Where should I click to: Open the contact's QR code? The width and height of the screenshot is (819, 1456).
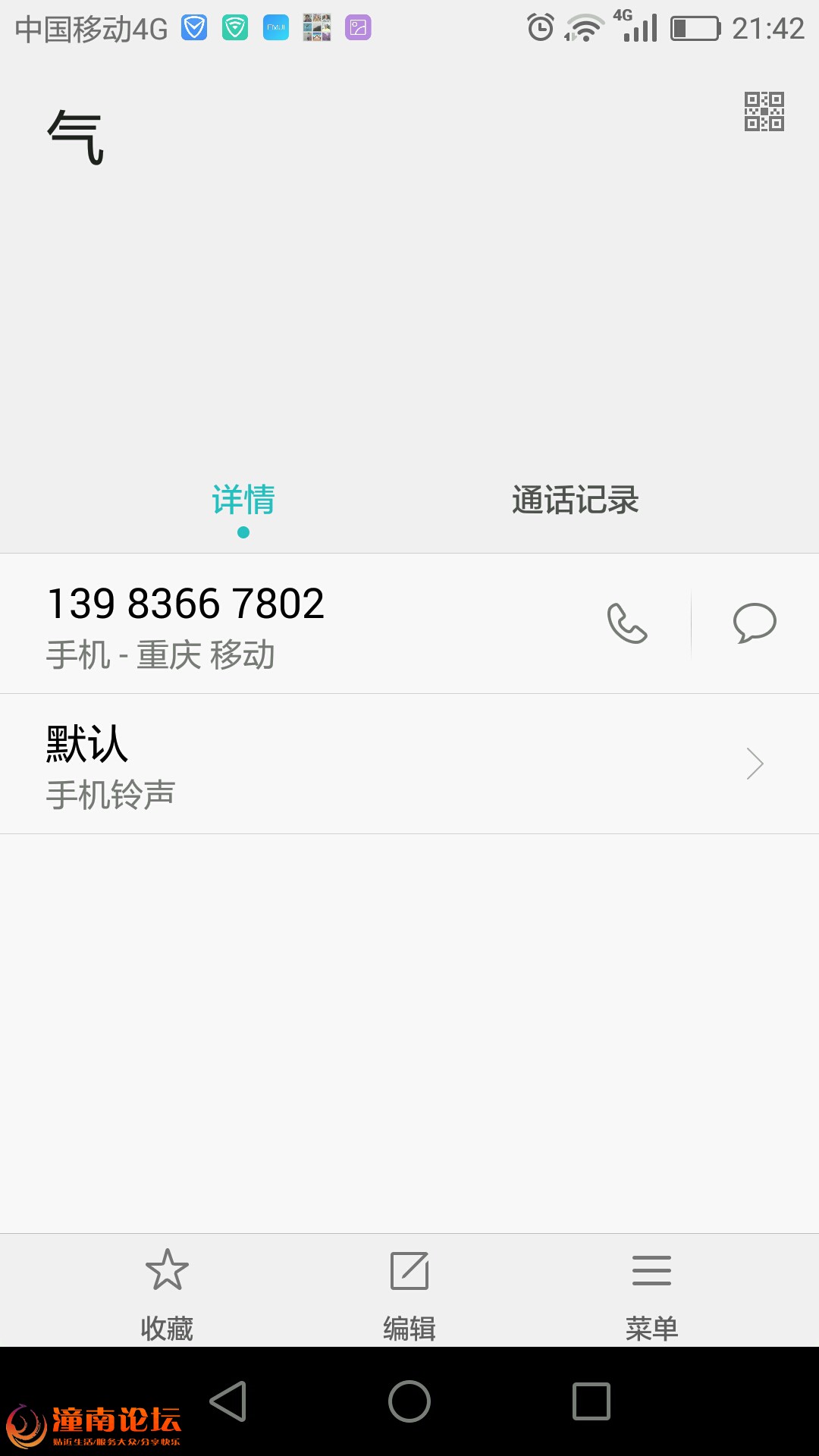tap(764, 112)
